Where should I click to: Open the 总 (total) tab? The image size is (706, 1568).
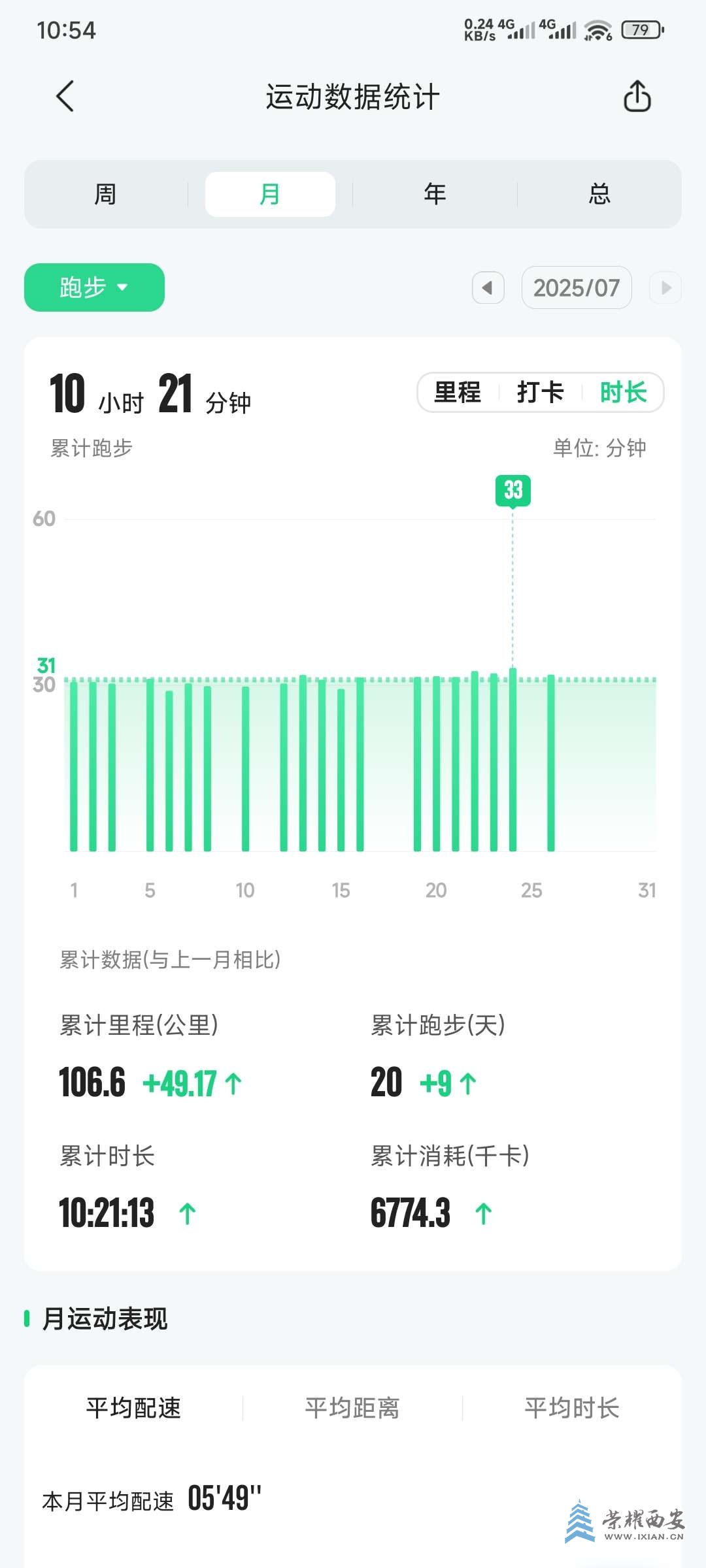pyautogui.click(x=599, y=194)
